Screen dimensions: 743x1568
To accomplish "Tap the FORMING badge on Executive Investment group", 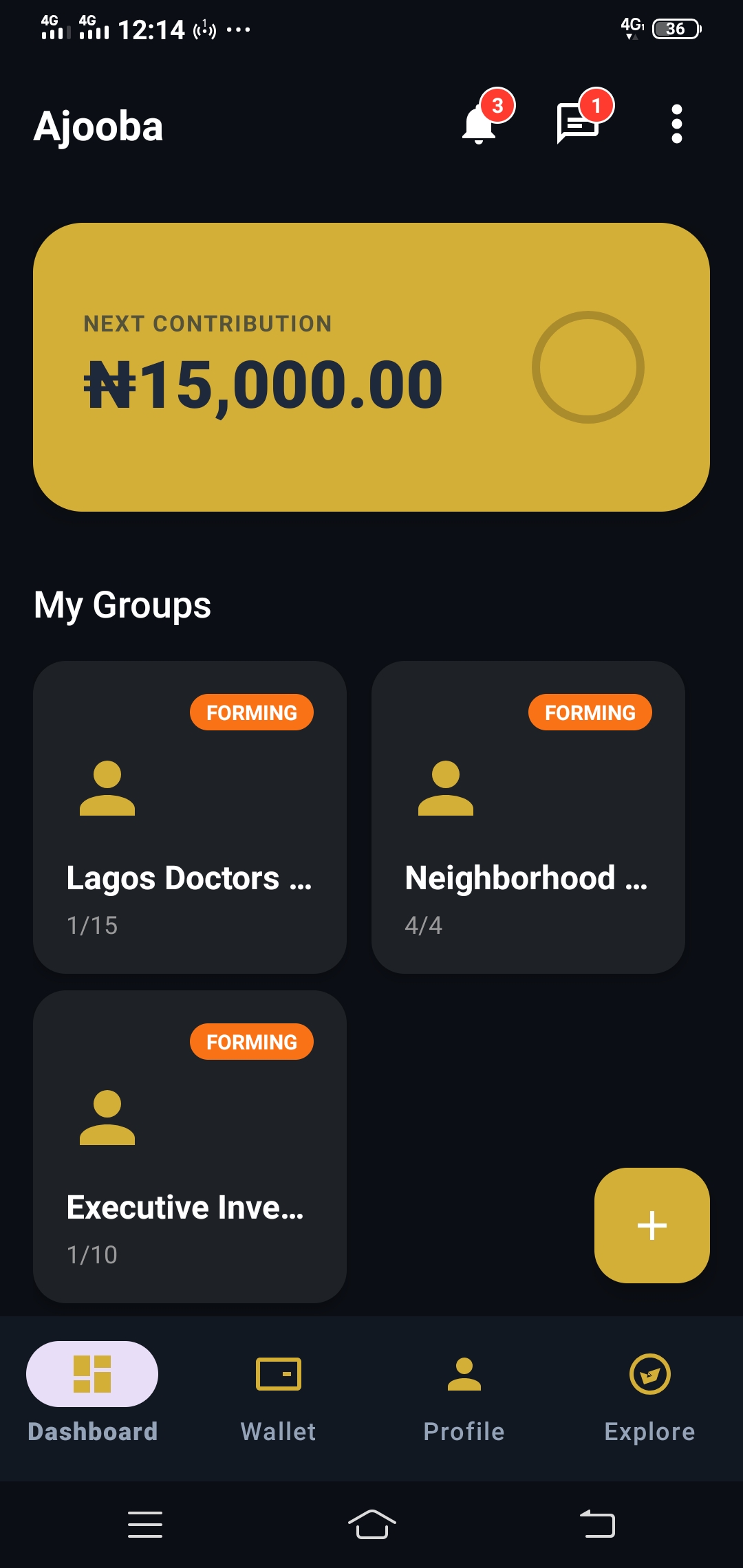I will (x=251, y=1042).
